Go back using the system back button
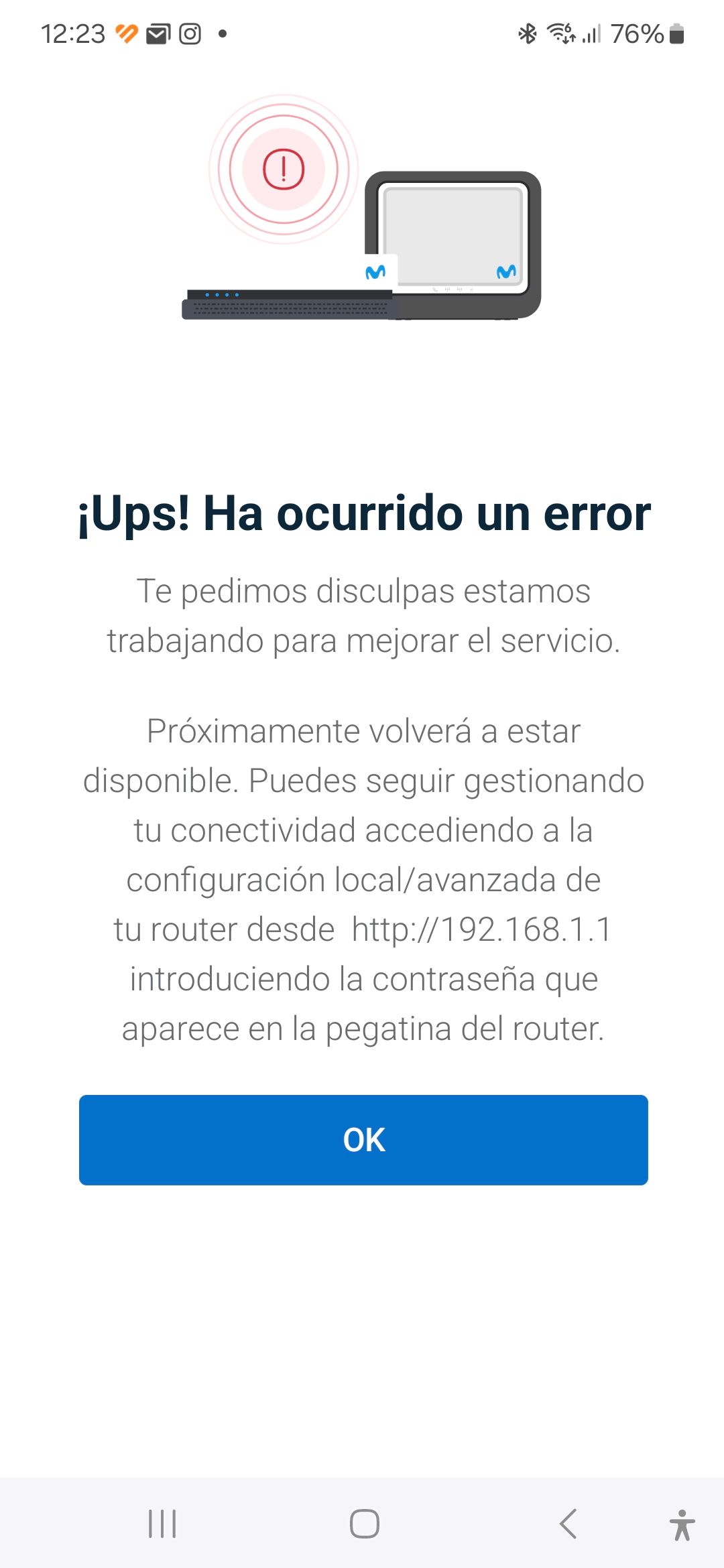724x1568 pixels. 568,1524
